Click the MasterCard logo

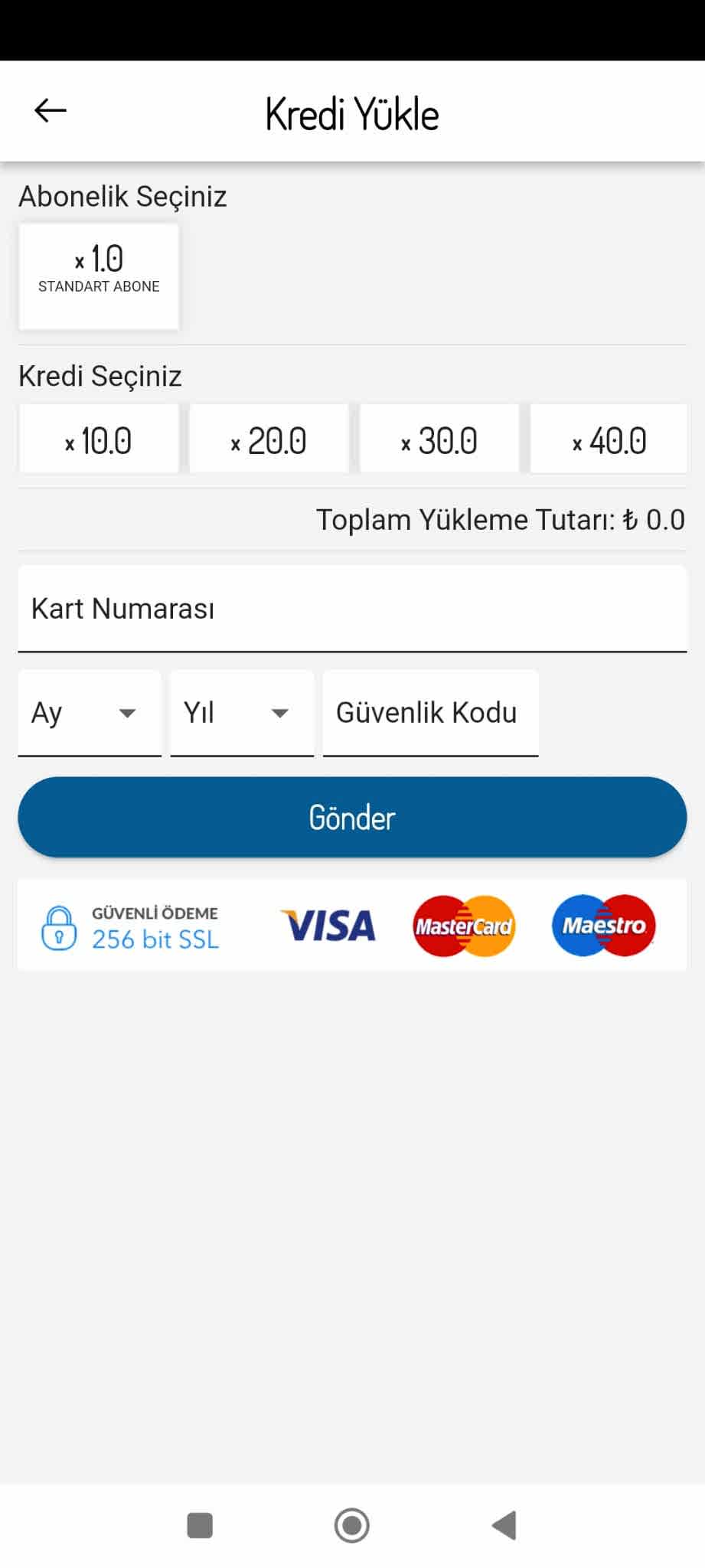(463, 925)
